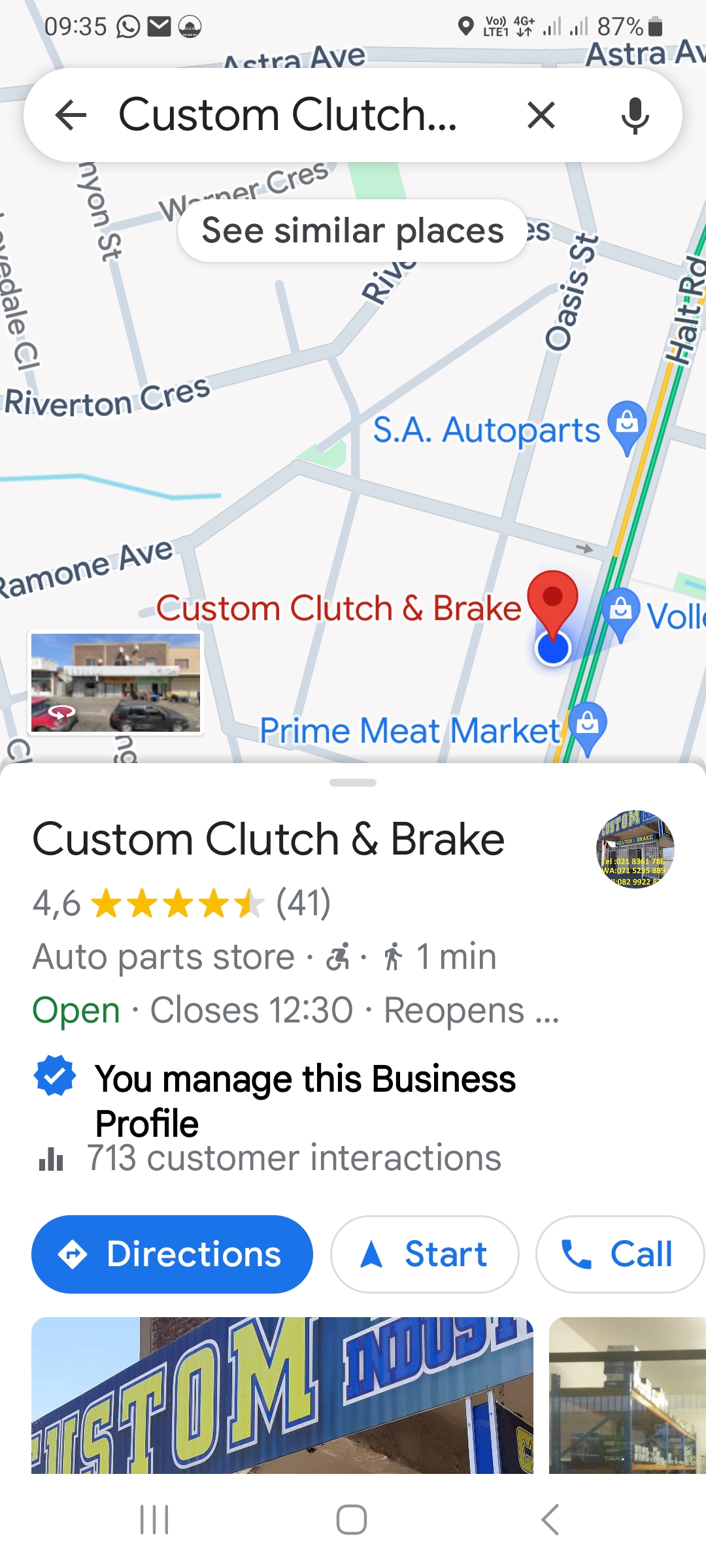This screenshot has width=706, height=1568.
Task: Clear the Custom Clutch search text
Action: (x=541, y=116)
